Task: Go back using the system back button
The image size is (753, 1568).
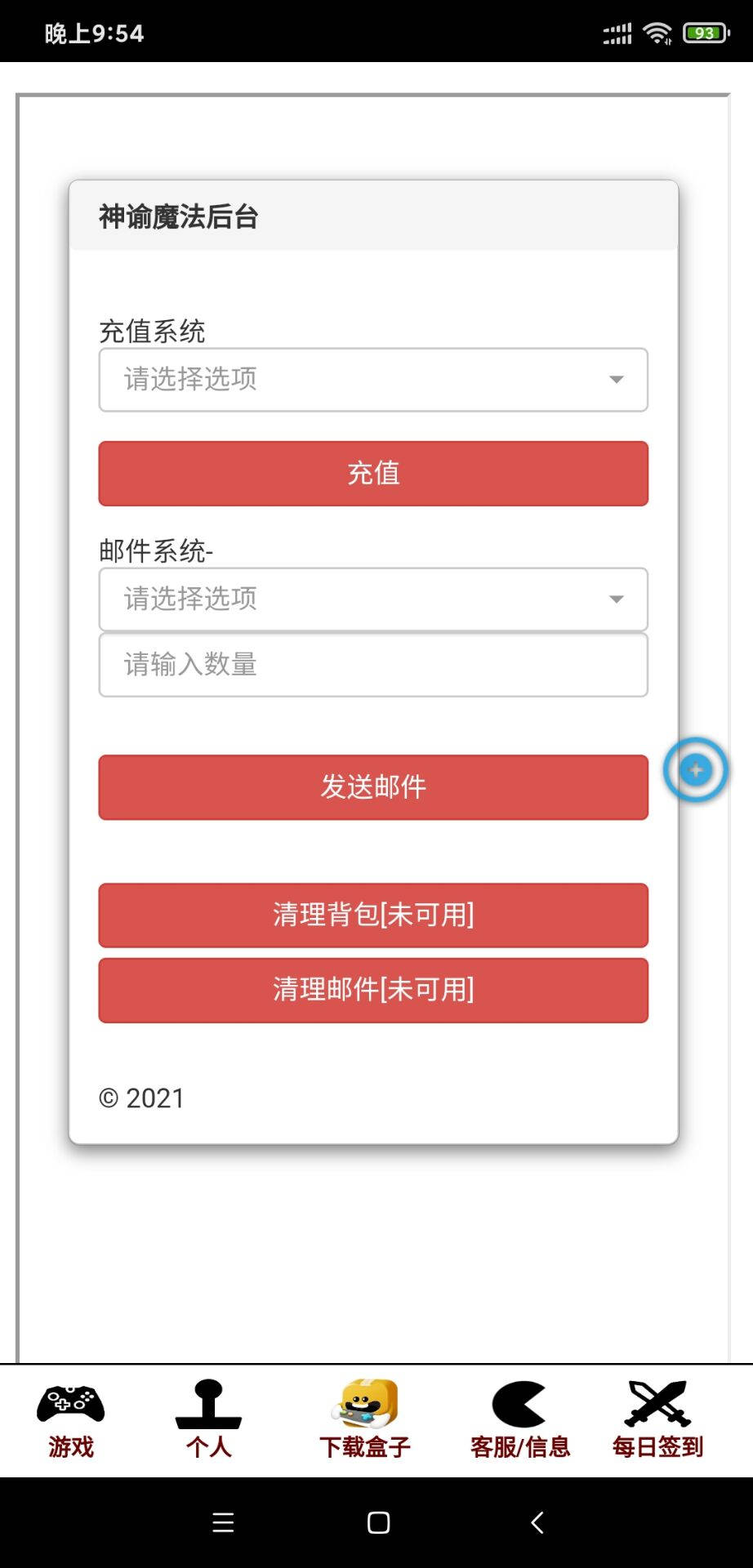Action: tap(537, 1522)
